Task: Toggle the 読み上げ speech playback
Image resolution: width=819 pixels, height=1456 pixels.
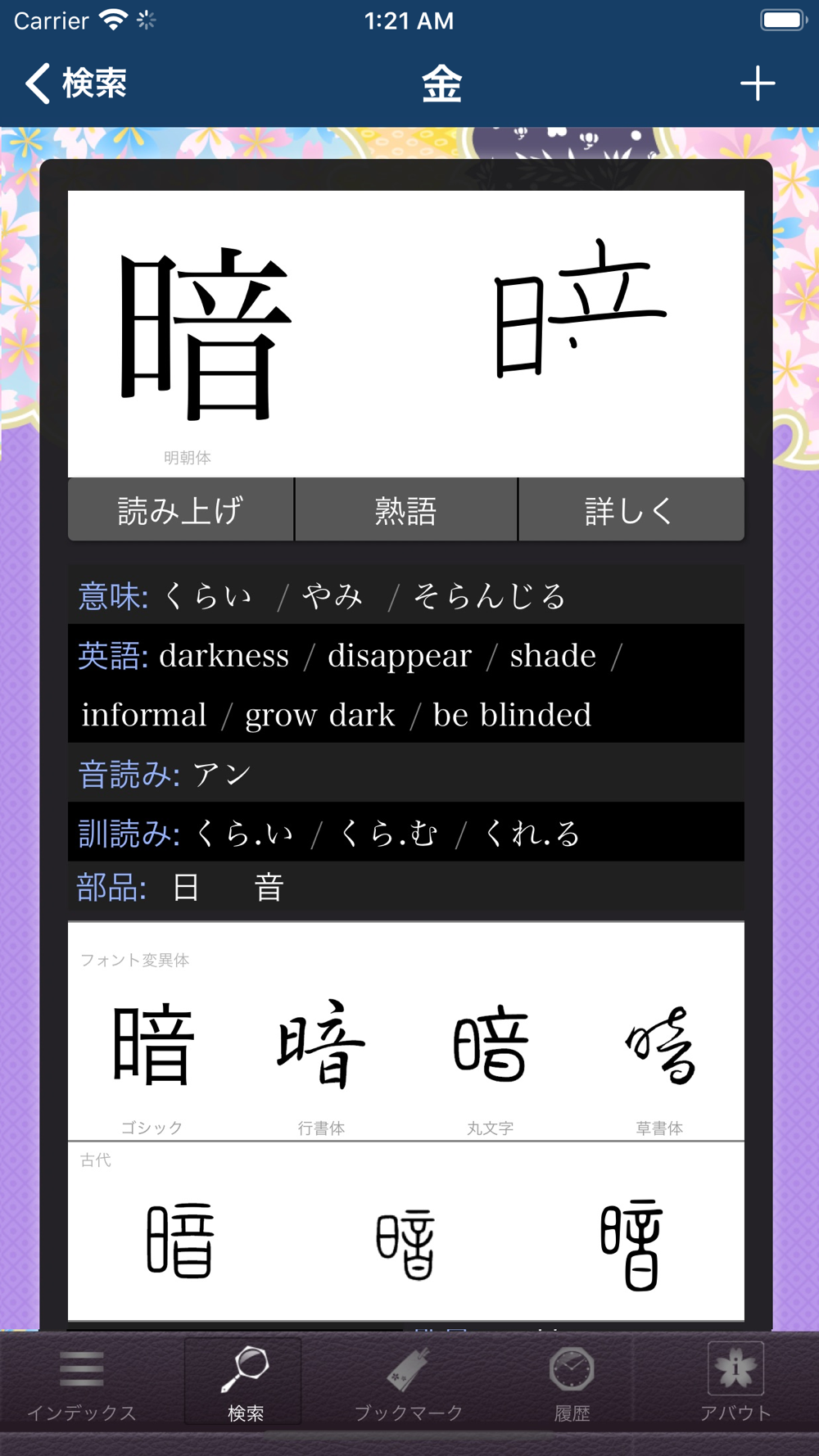Action: 180,509
